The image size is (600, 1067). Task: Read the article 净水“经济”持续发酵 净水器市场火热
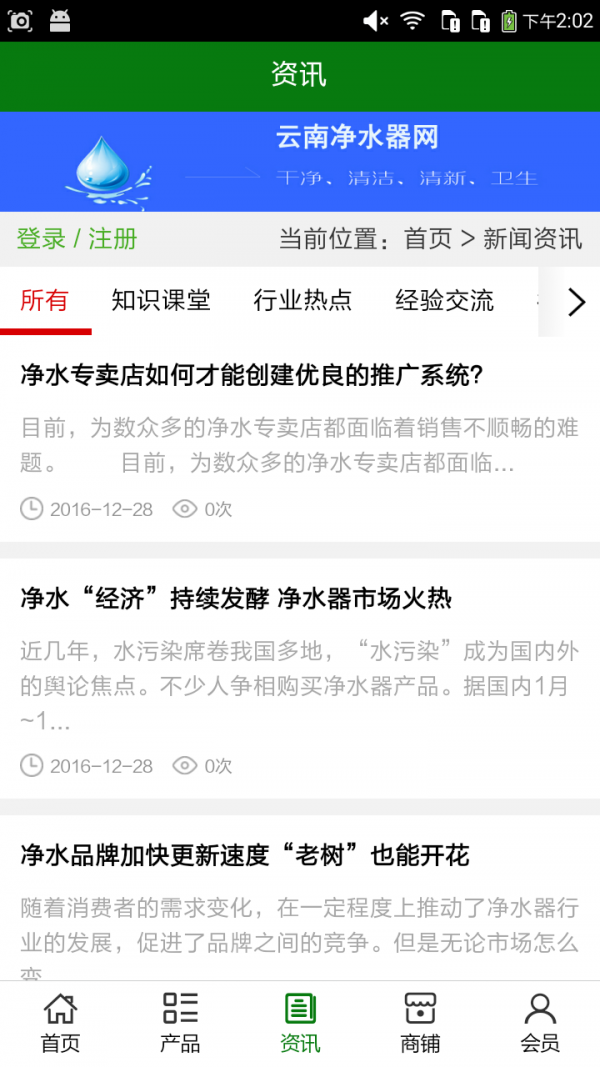[236, 599]
